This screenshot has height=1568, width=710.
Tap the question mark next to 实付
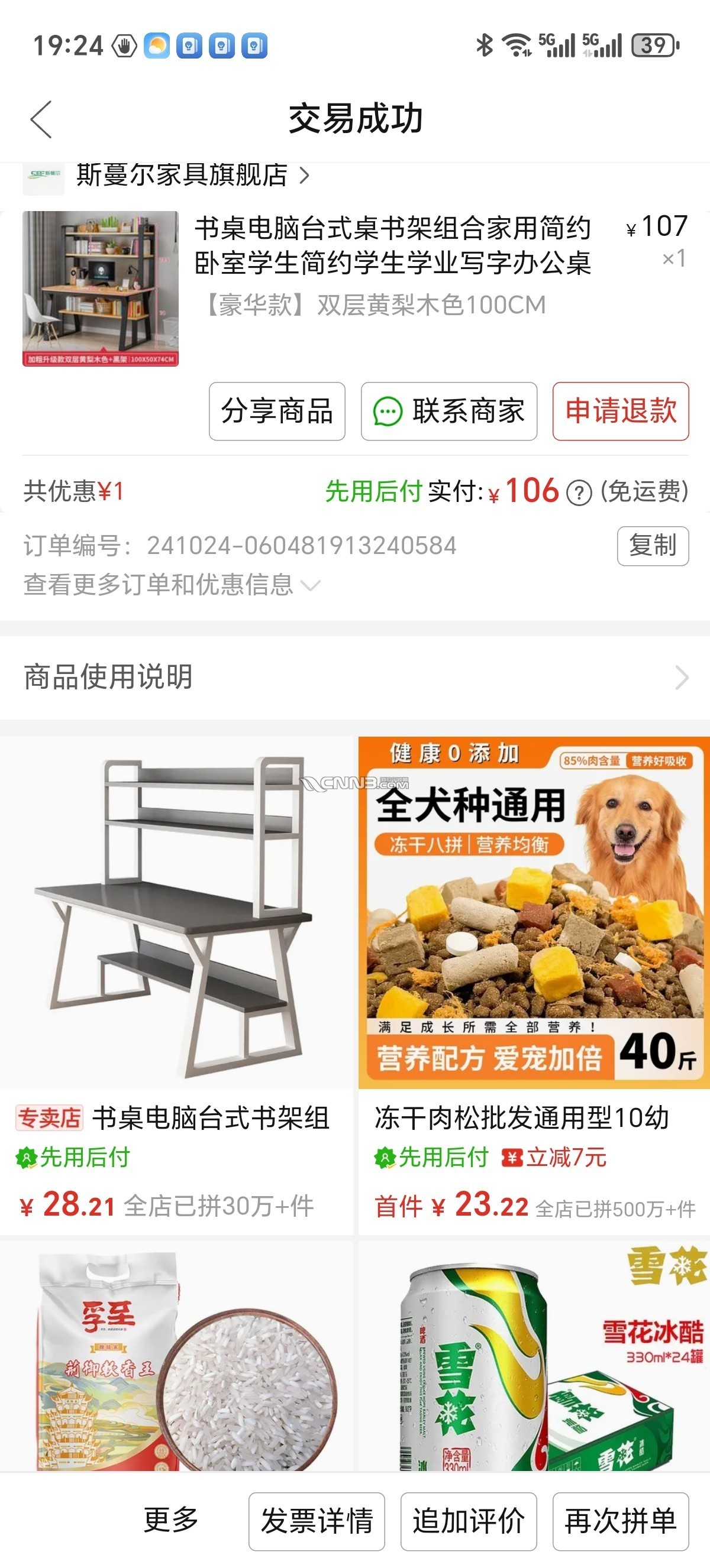point(579,493)
